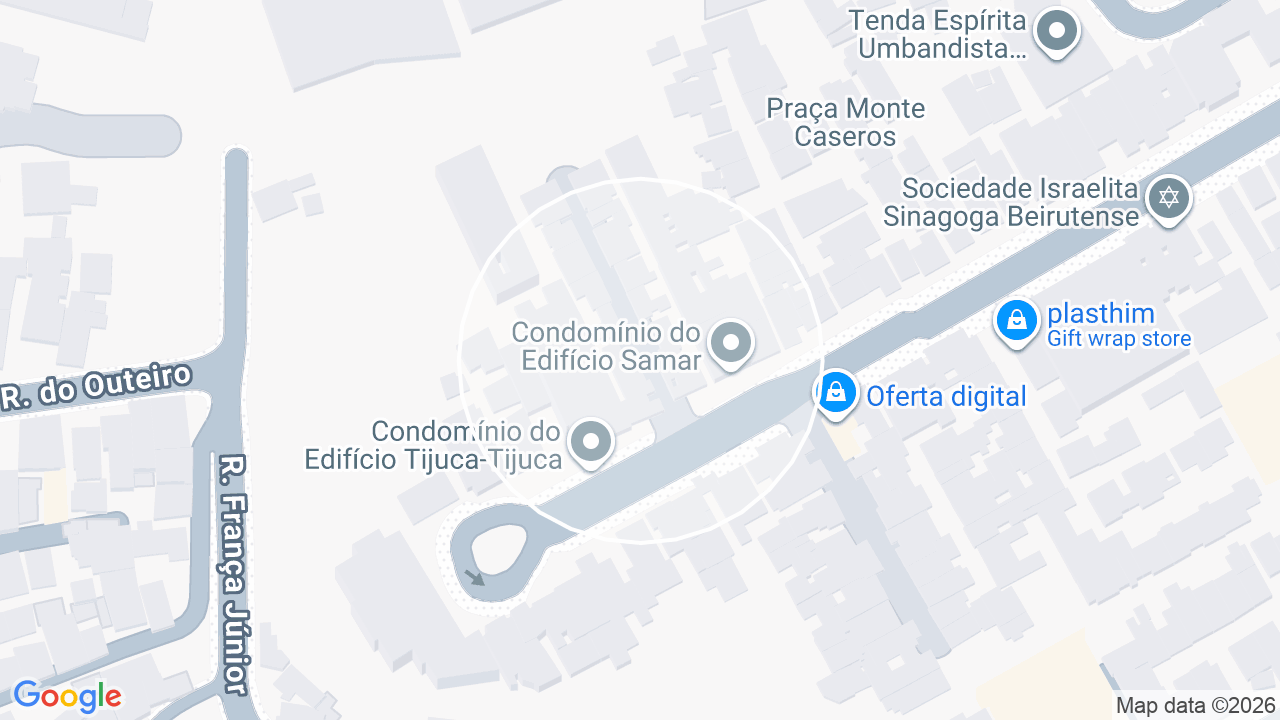Open the plasthim gift wrap store pin
Image resolution: width=1280 pixels, height=720 pixels.
(1017, 322)
